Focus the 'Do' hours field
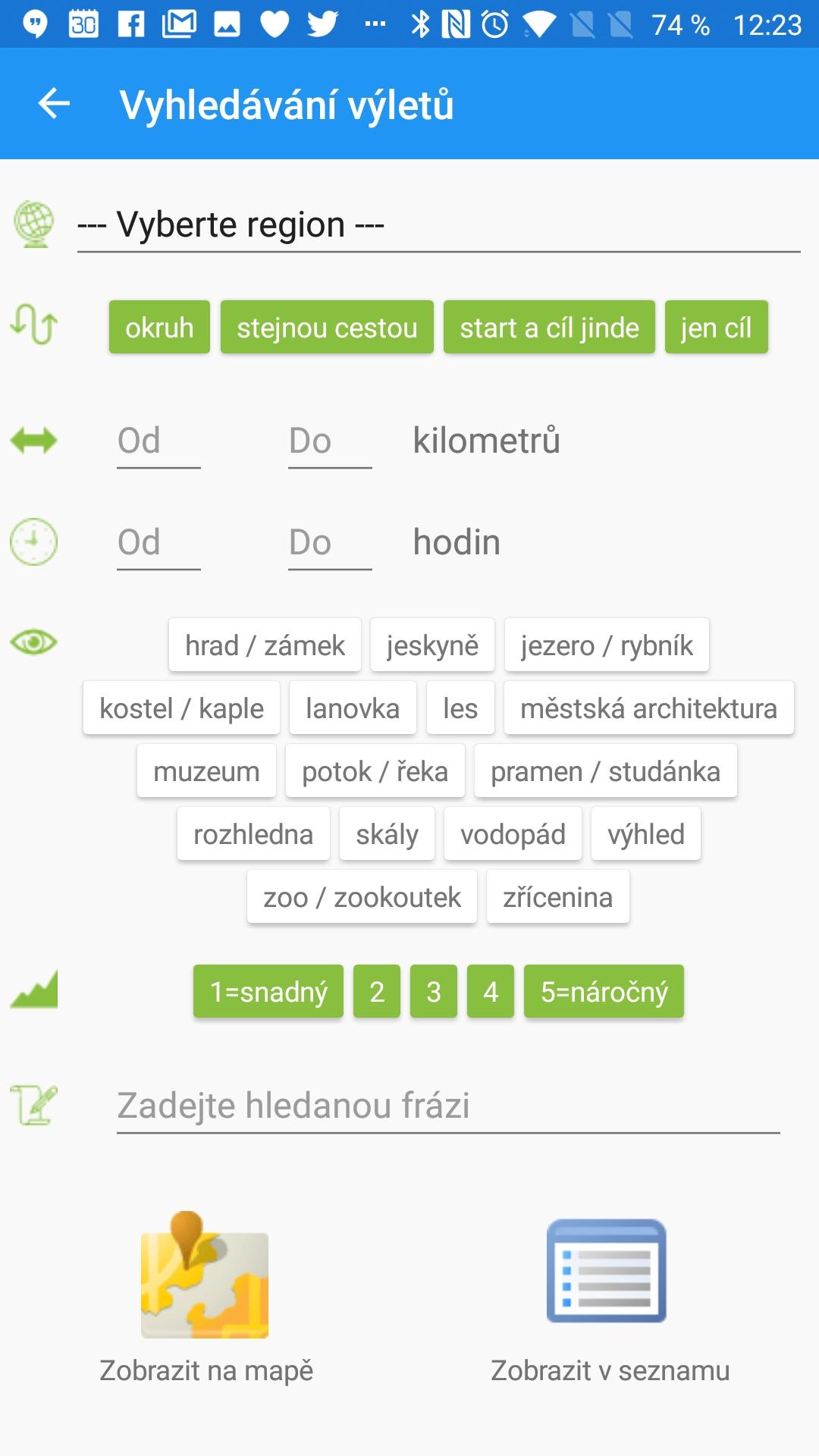This screenshot has width=819, height=1456. (x=329, y=543)
